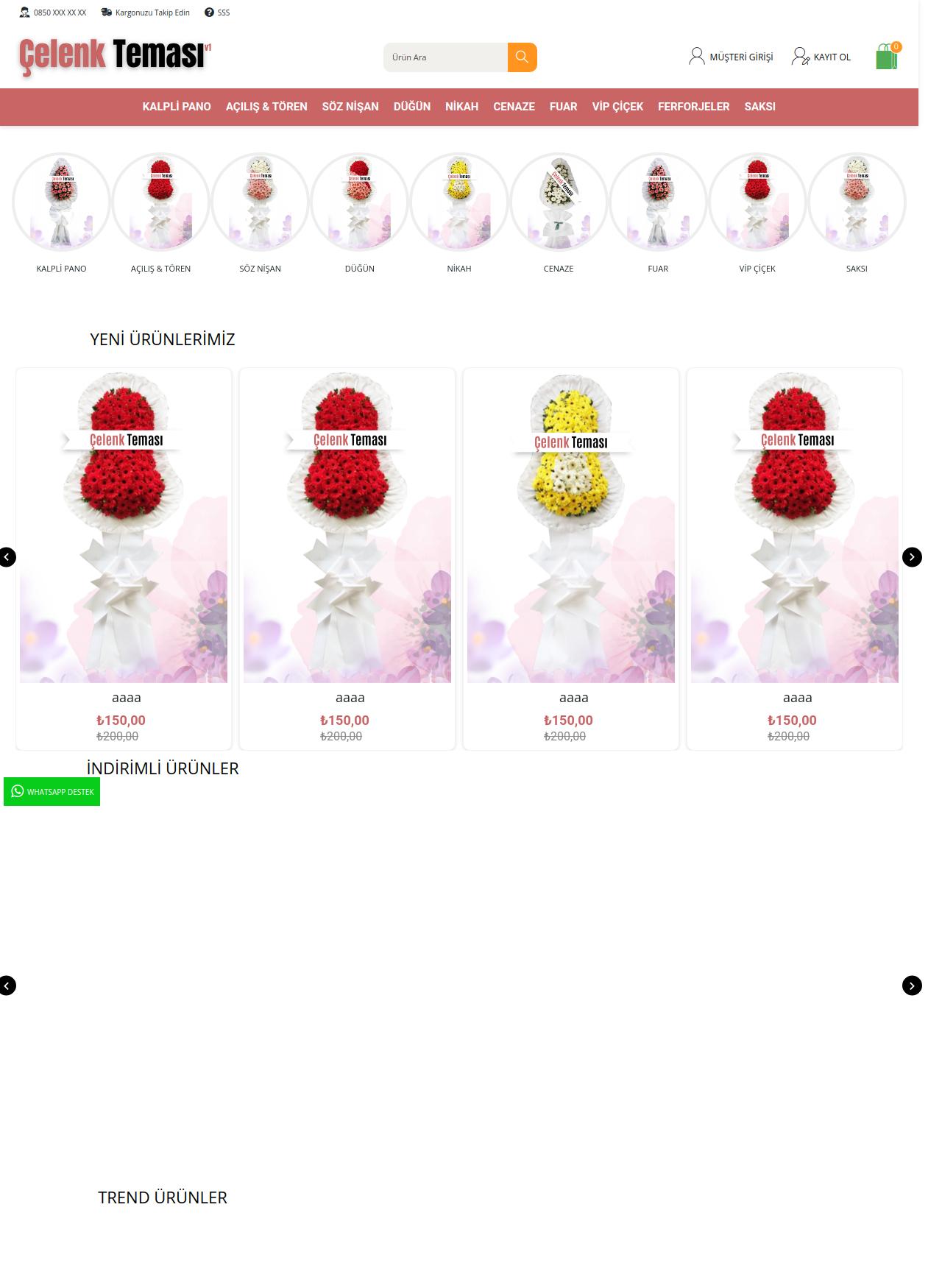This screenshot has height=1288, width=942.
Task: Tap the Ürün Ara search field
Action: coord(445,57)
